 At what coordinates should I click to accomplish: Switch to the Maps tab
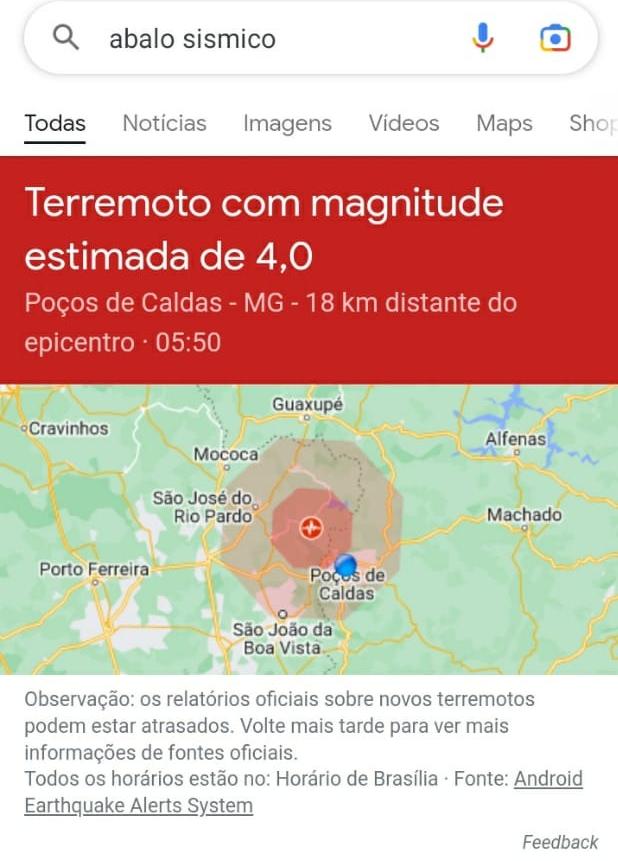(x=504, y=124)
